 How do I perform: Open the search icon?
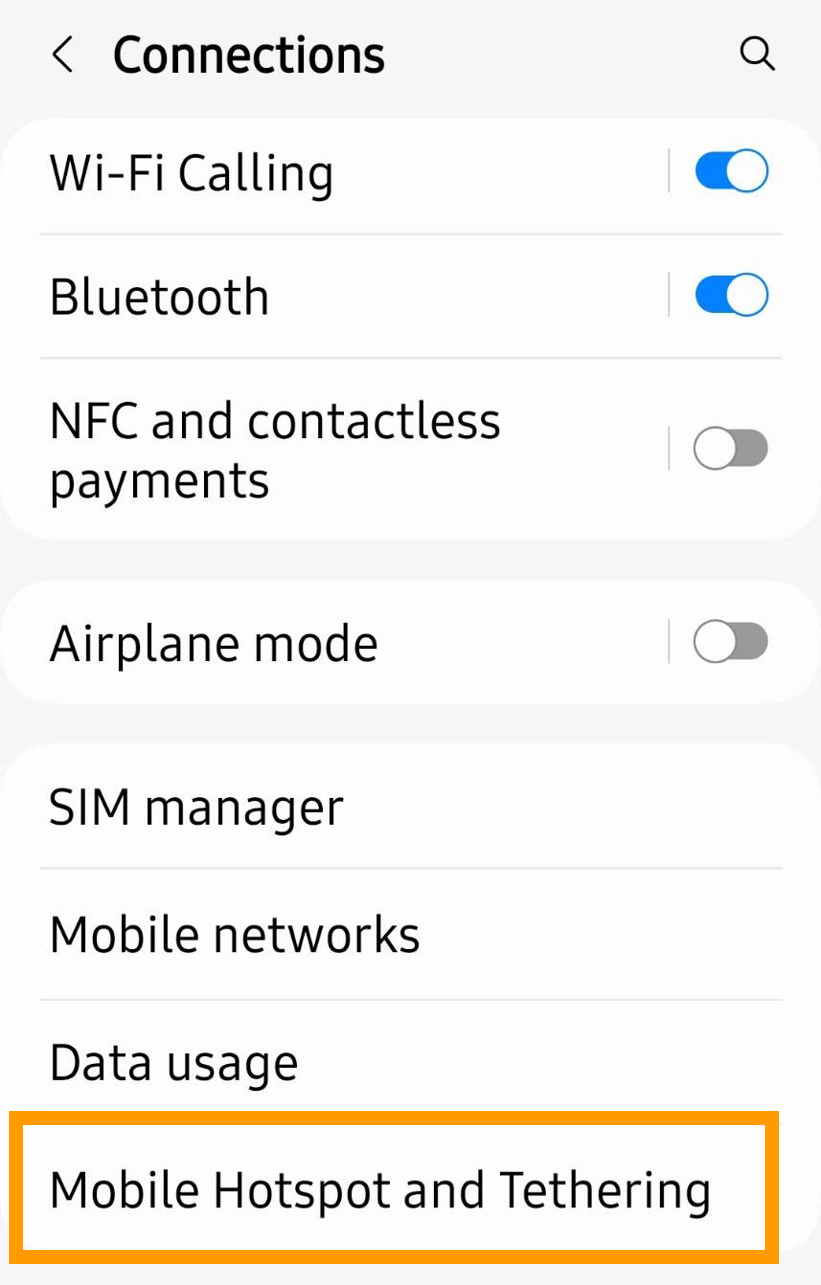(x=757, y=54)
